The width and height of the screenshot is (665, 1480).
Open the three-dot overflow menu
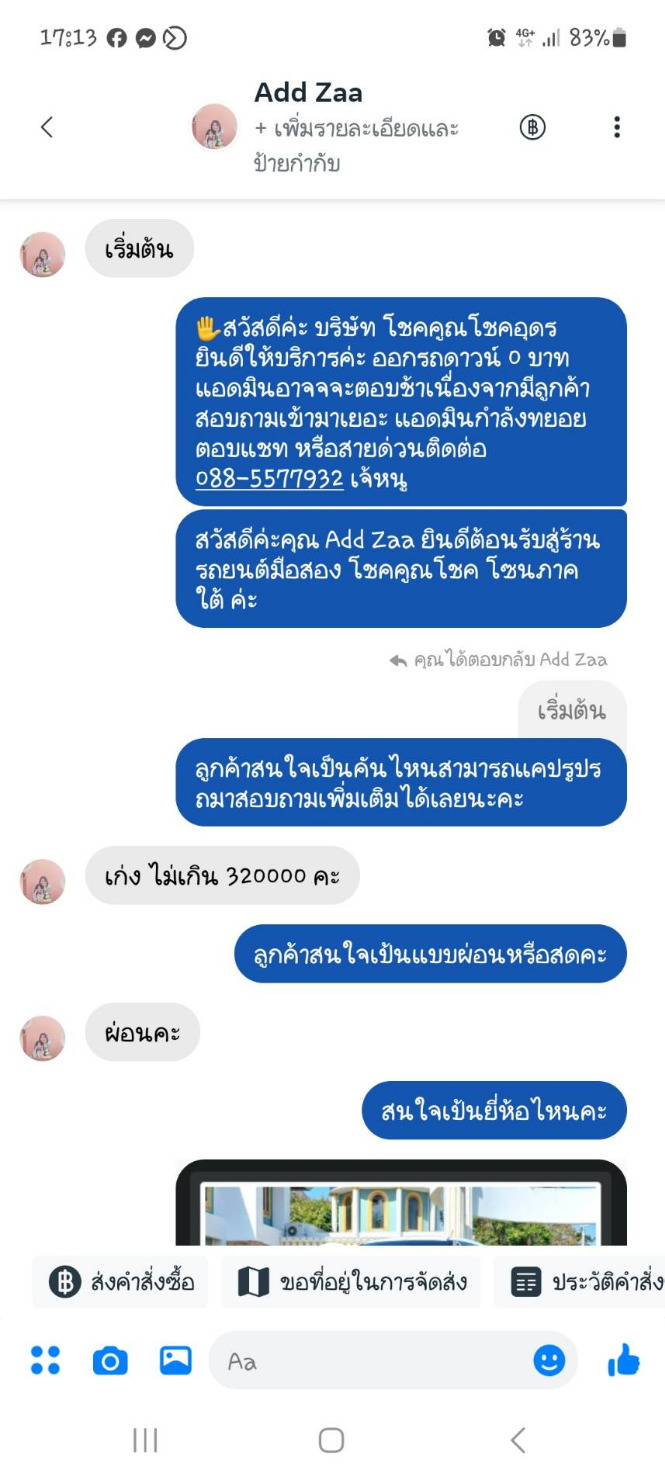[616, 127]
